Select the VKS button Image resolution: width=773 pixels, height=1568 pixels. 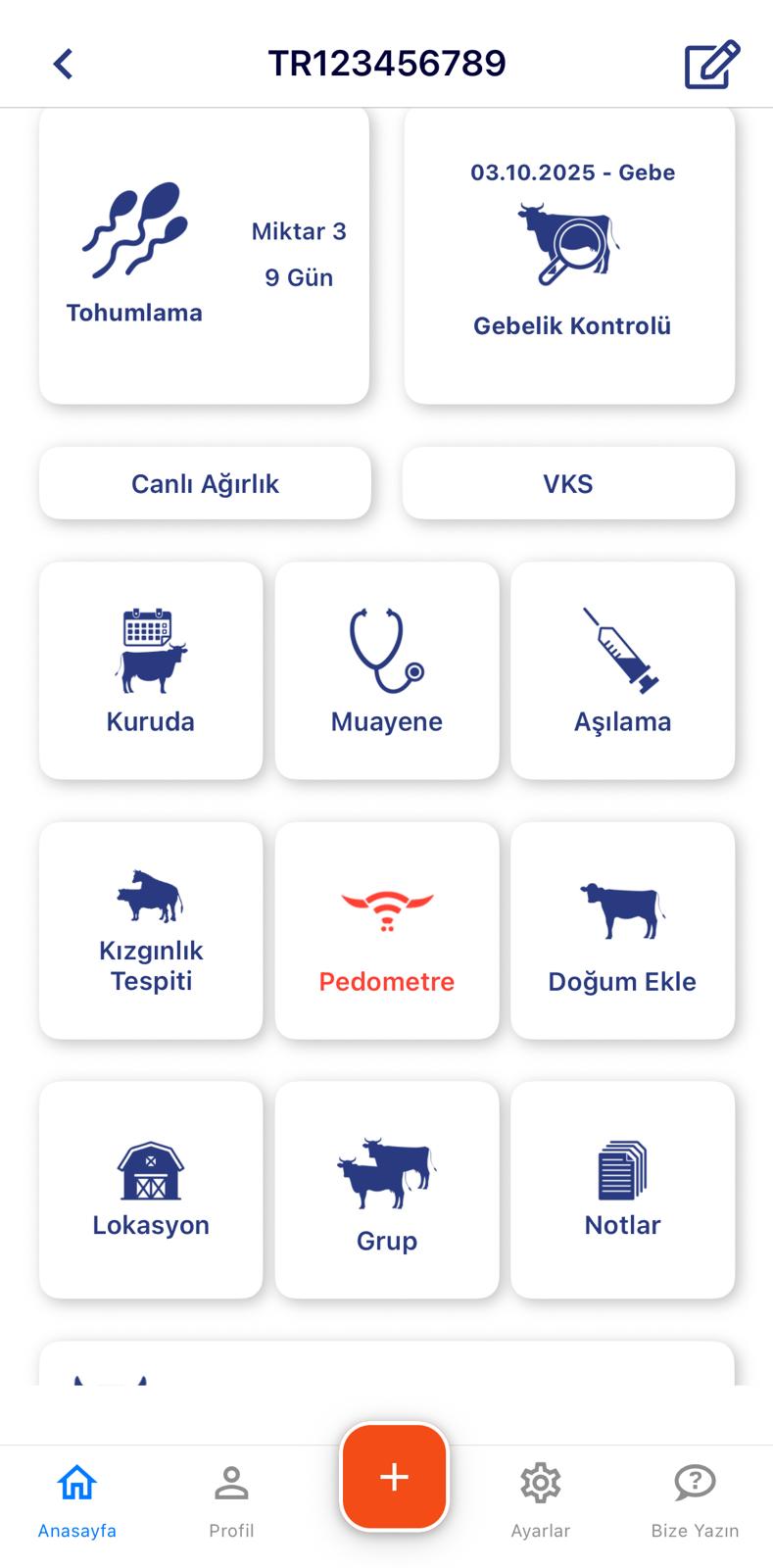click(x=568, y=483)
